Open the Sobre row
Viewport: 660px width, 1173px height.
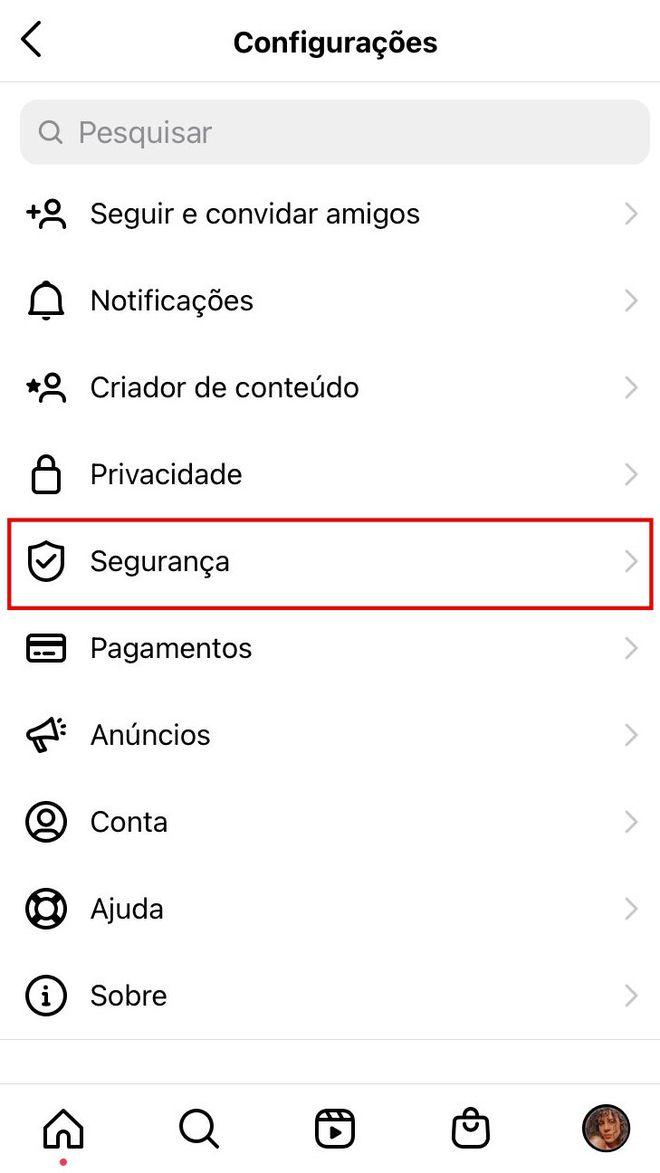click(x=330, y=995)
